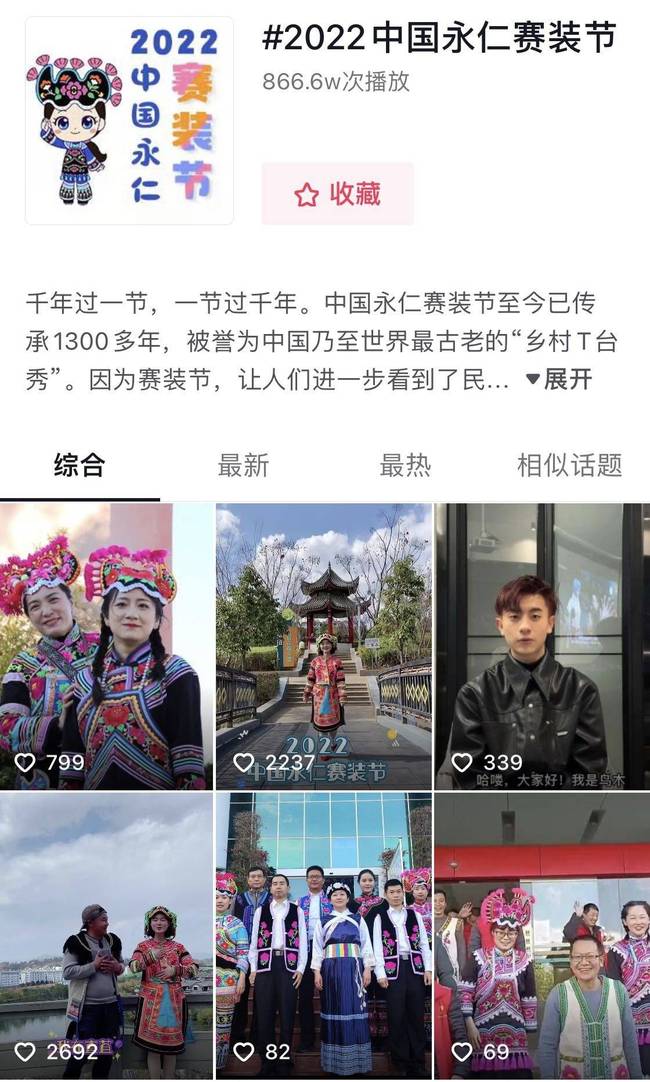650x1082 pixels.
Task: Switch to the 综合 tab
Action: coord(79,465)
